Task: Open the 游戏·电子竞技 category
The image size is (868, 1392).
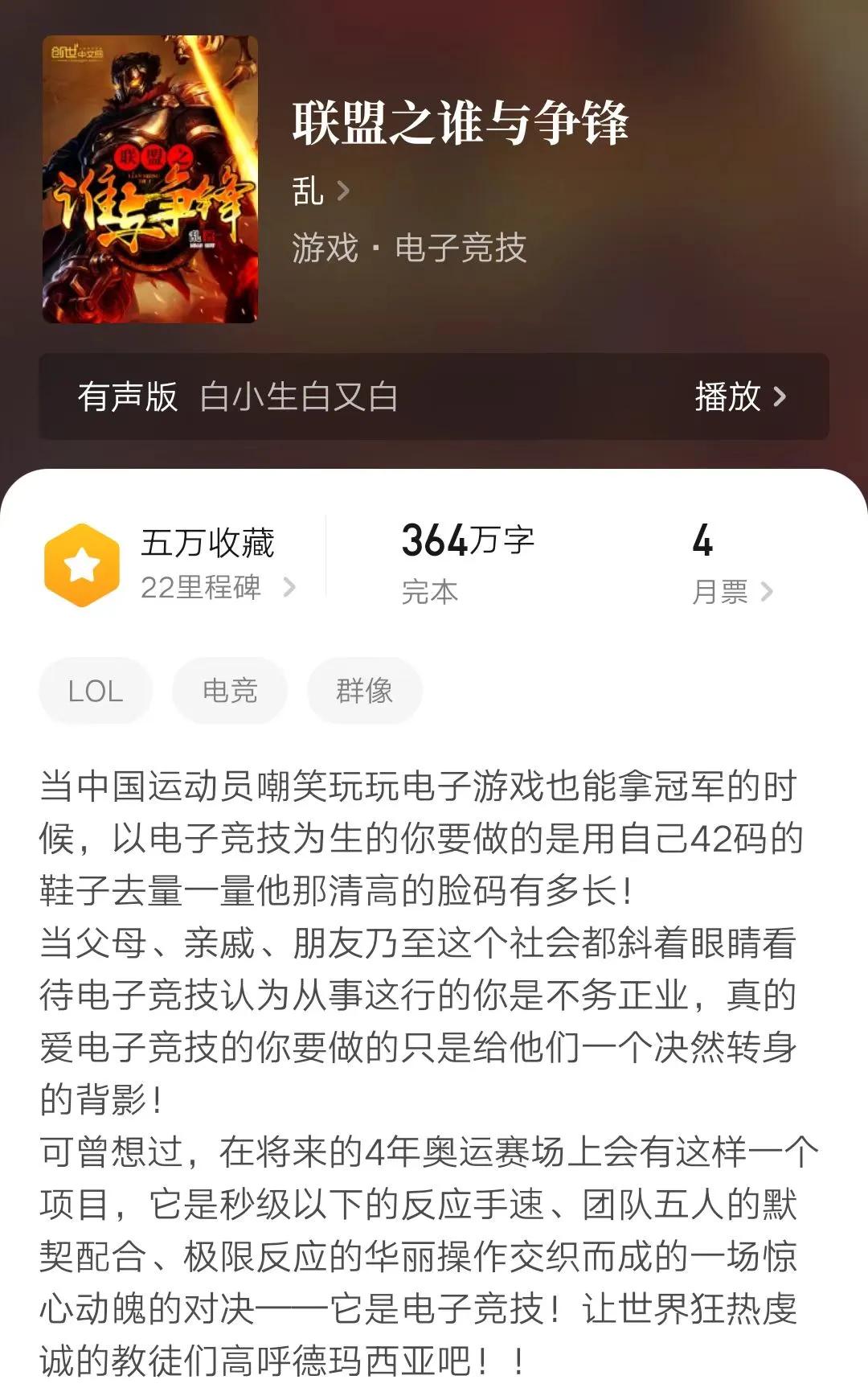Action: pyautogui.click(x=408, y=248)
